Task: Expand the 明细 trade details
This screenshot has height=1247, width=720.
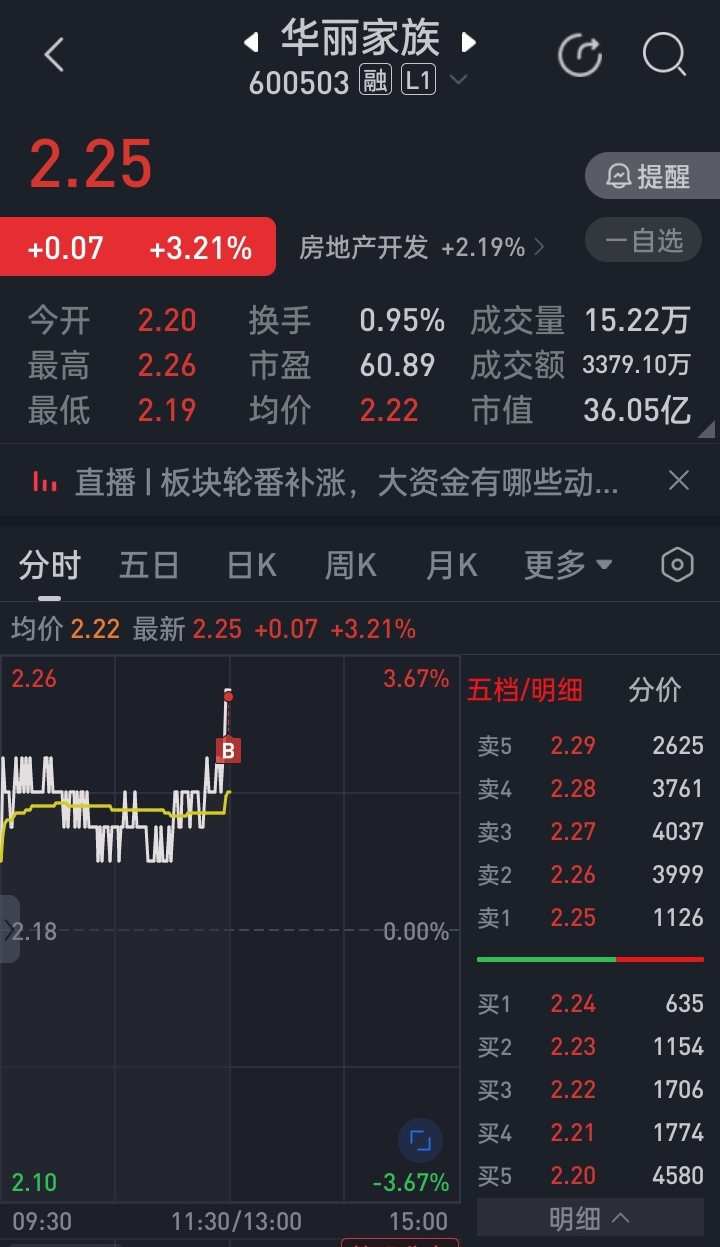Action: point(589,1219)
